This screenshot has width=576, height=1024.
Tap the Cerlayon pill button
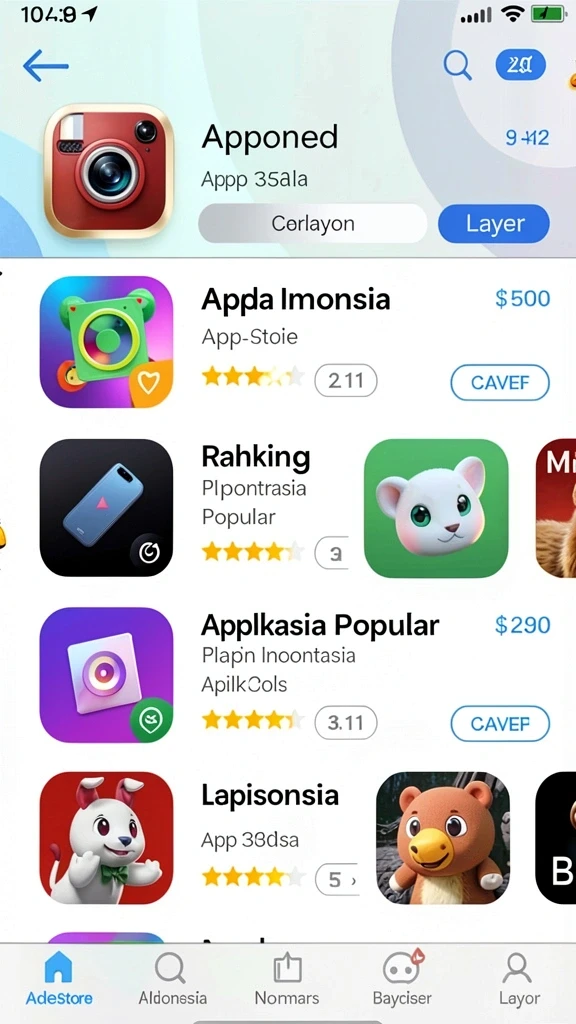[312, 224]
